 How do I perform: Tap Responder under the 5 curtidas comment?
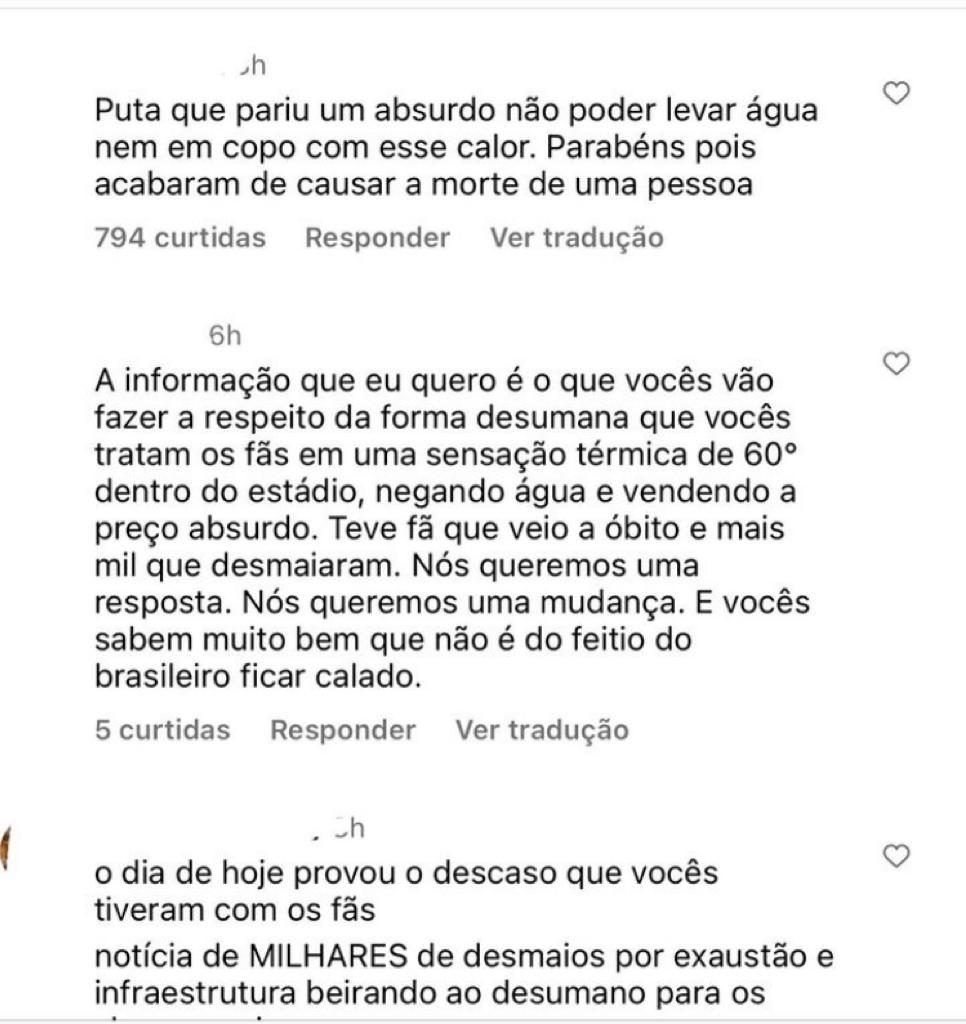343,731
